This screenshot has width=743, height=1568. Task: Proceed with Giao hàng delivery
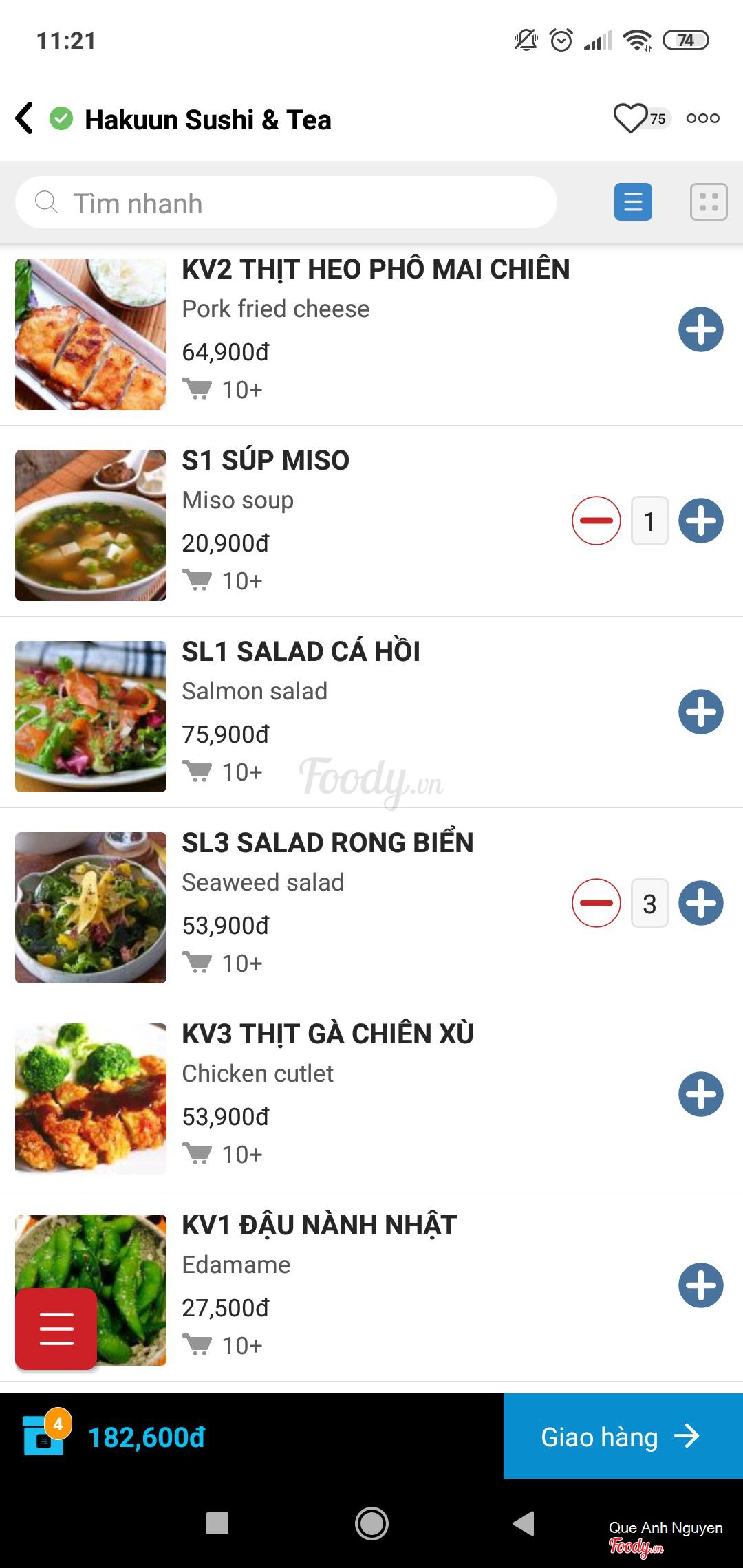623,1437
